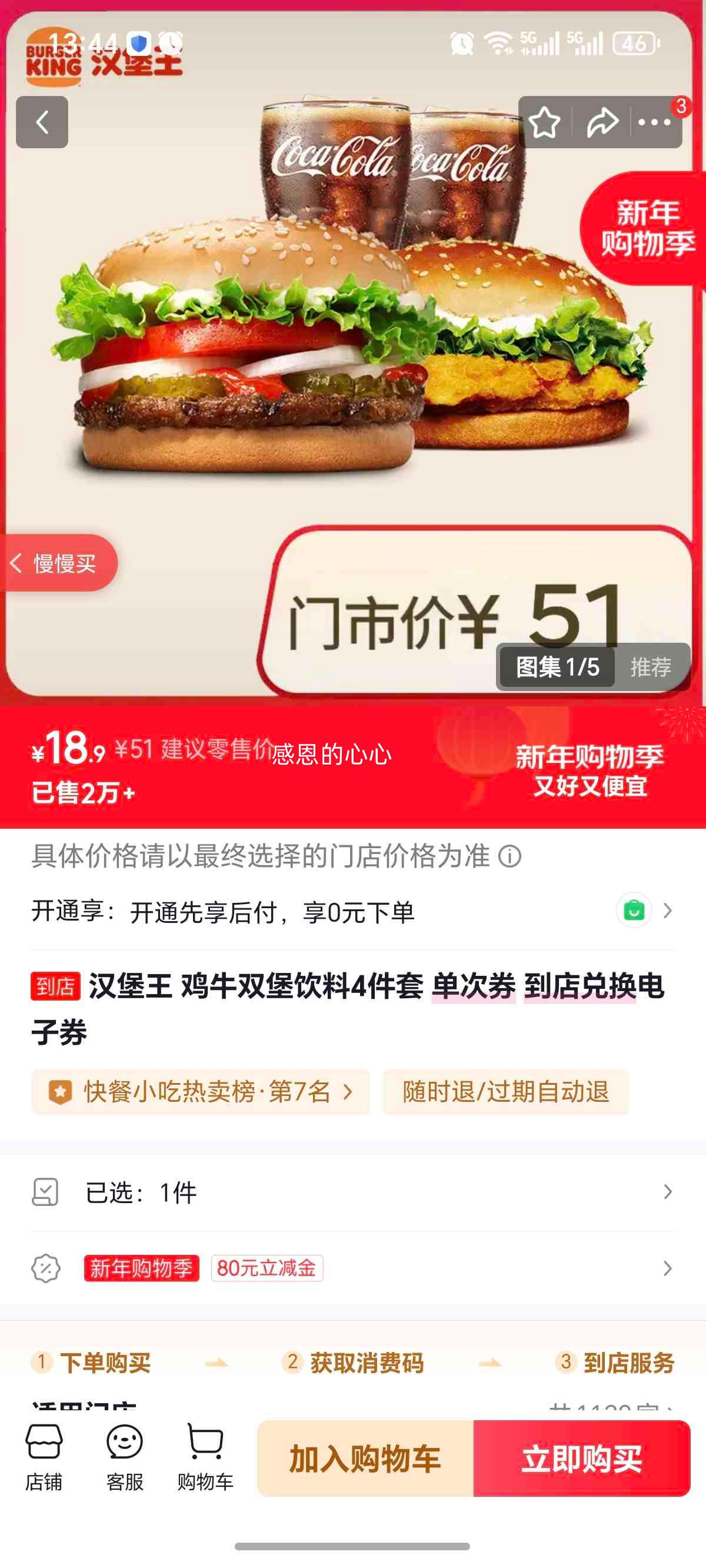Go back using the back arrow
The image size is (706, 1568).
click(x=41, y=123)
